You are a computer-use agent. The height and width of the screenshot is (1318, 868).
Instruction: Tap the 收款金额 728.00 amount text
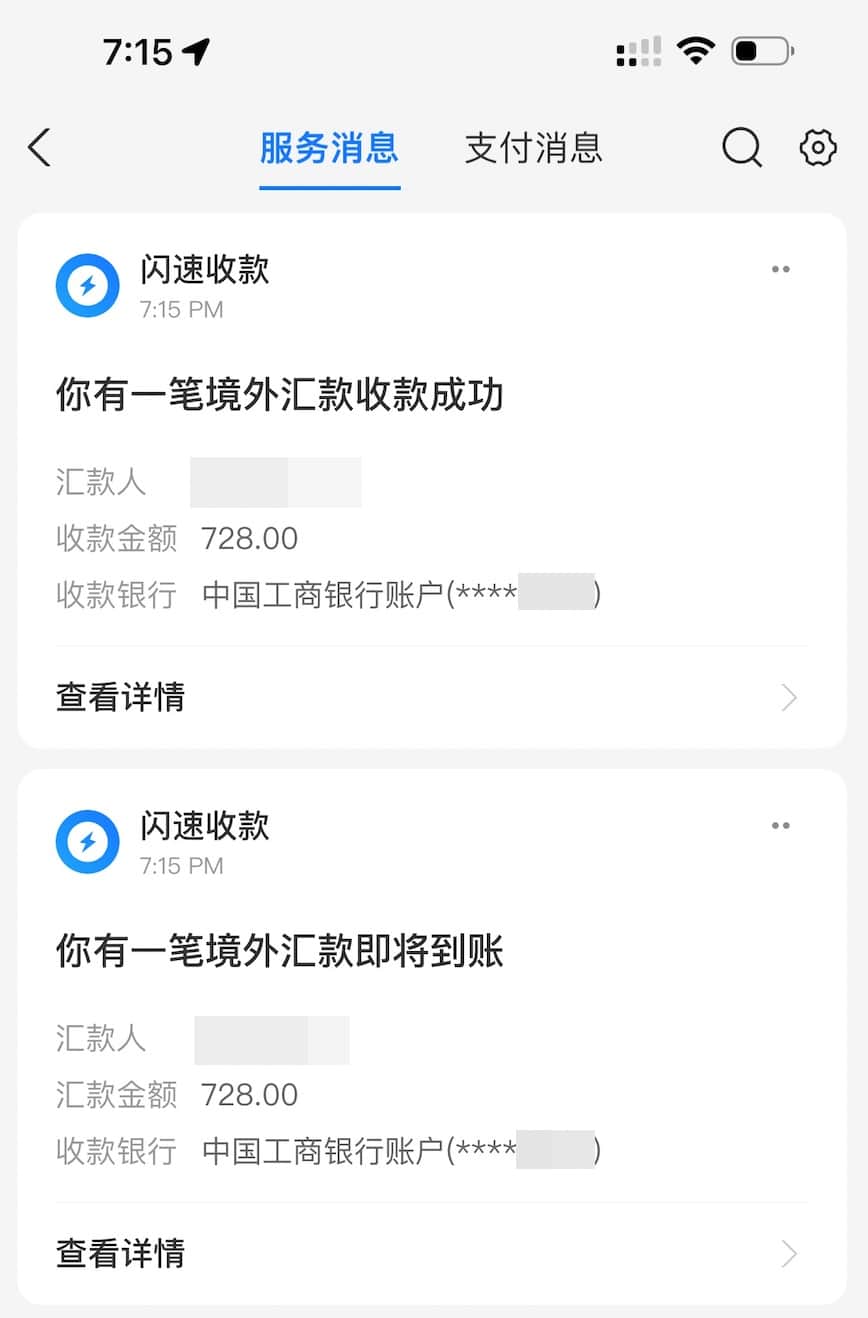click(x=249, y=538)
